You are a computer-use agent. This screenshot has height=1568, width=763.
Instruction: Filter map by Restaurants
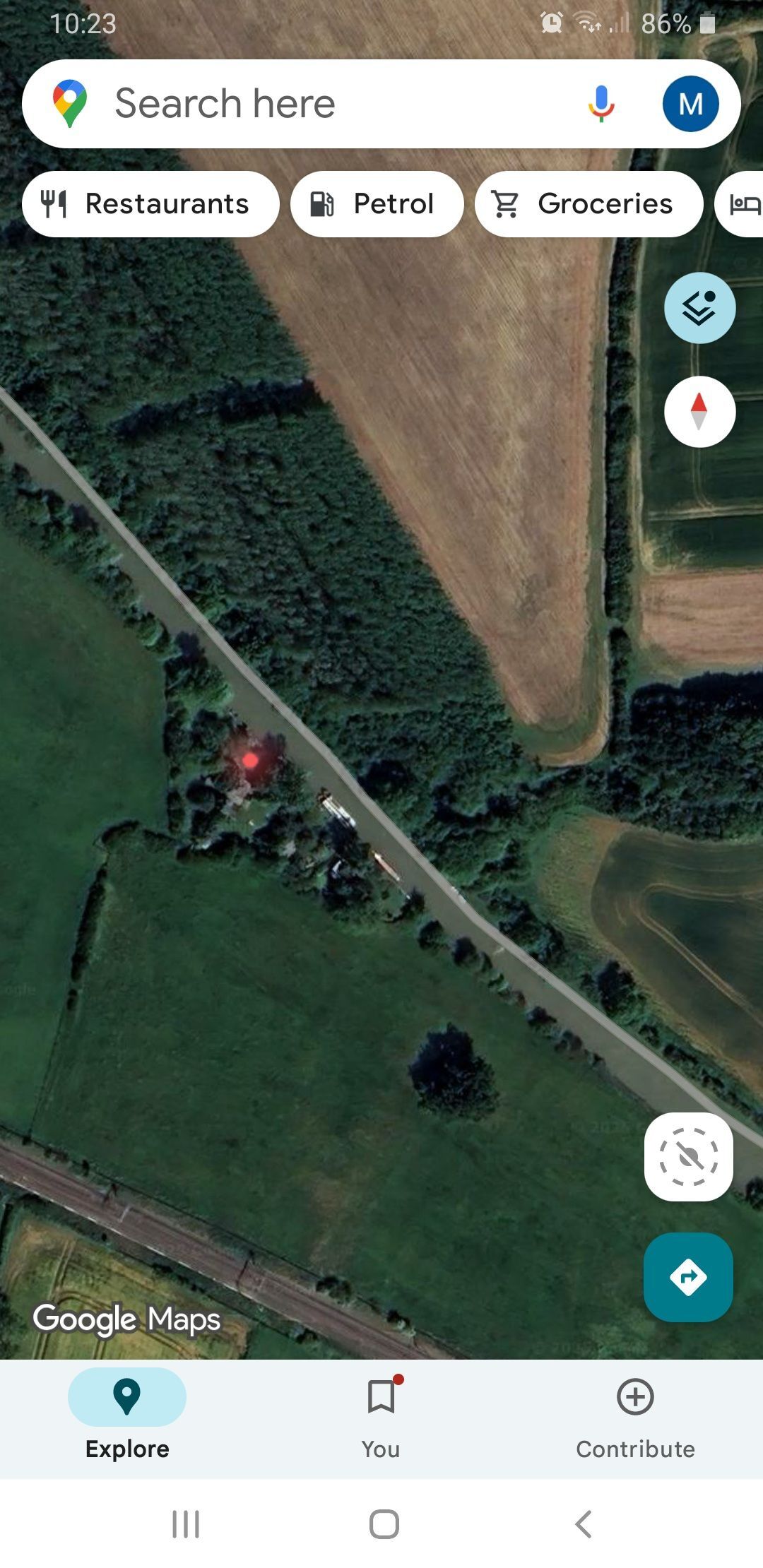coord(150,204)
